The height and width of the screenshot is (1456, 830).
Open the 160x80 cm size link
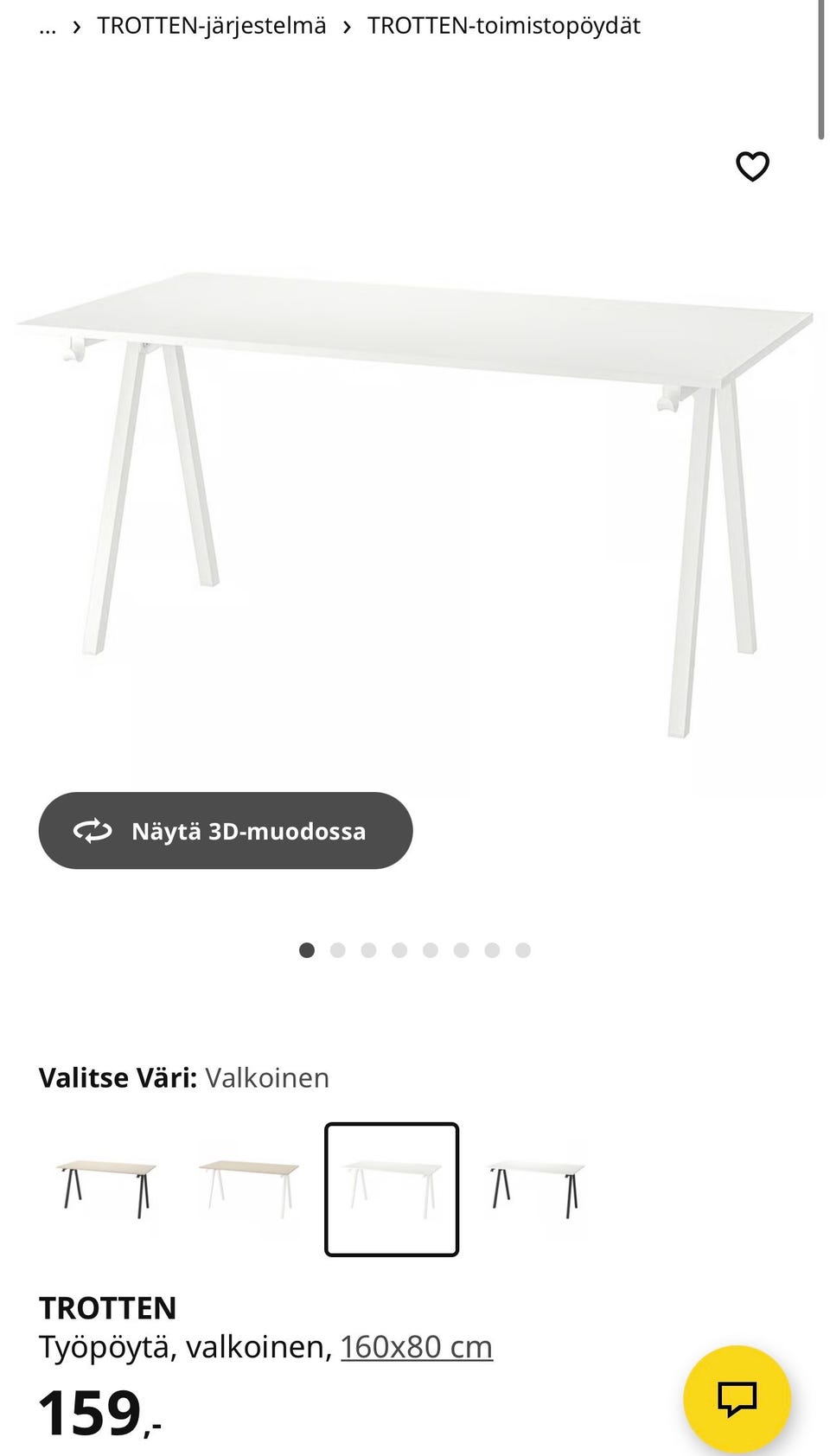pos(417,1346)
